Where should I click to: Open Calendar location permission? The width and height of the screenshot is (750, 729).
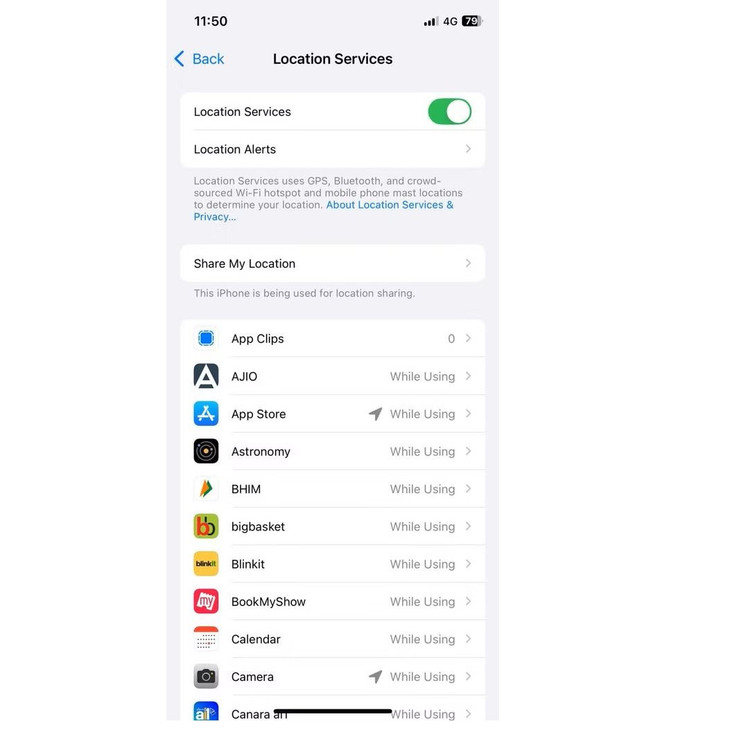point(332,639)
